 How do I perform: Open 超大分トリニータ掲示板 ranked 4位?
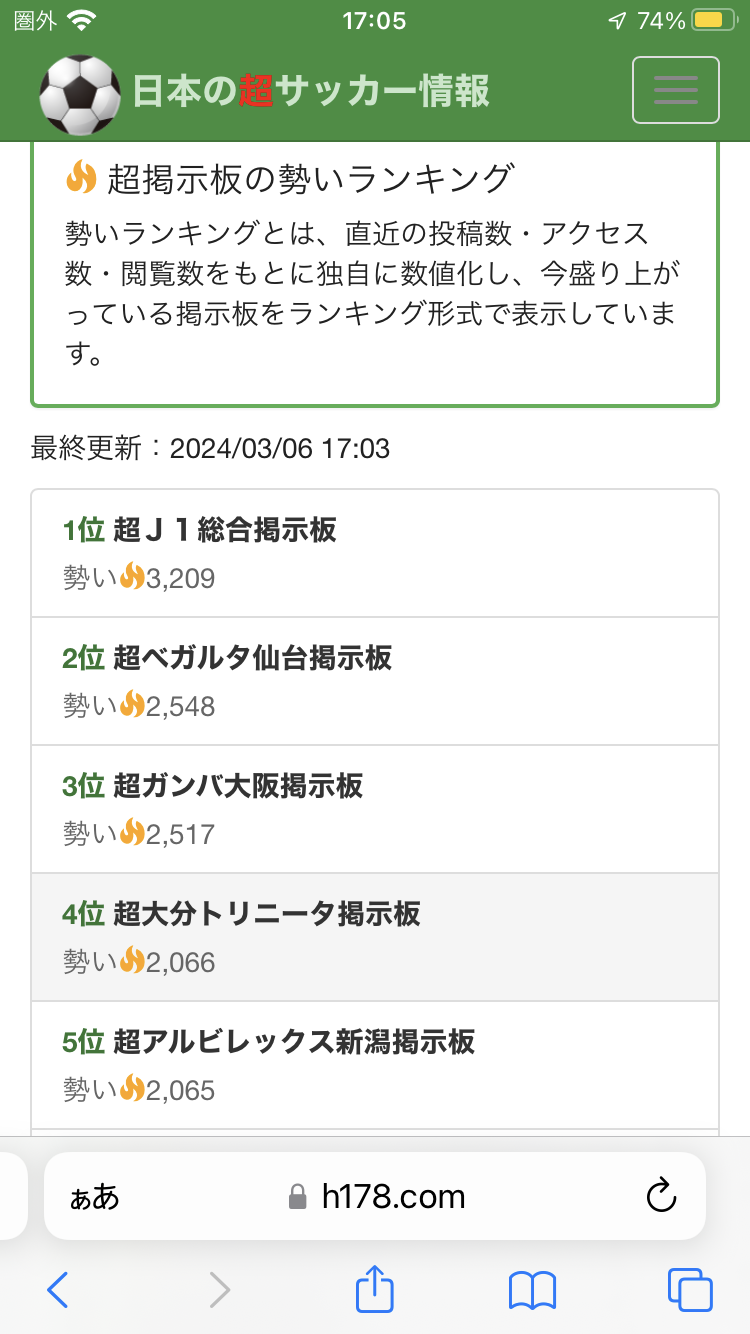266,914
